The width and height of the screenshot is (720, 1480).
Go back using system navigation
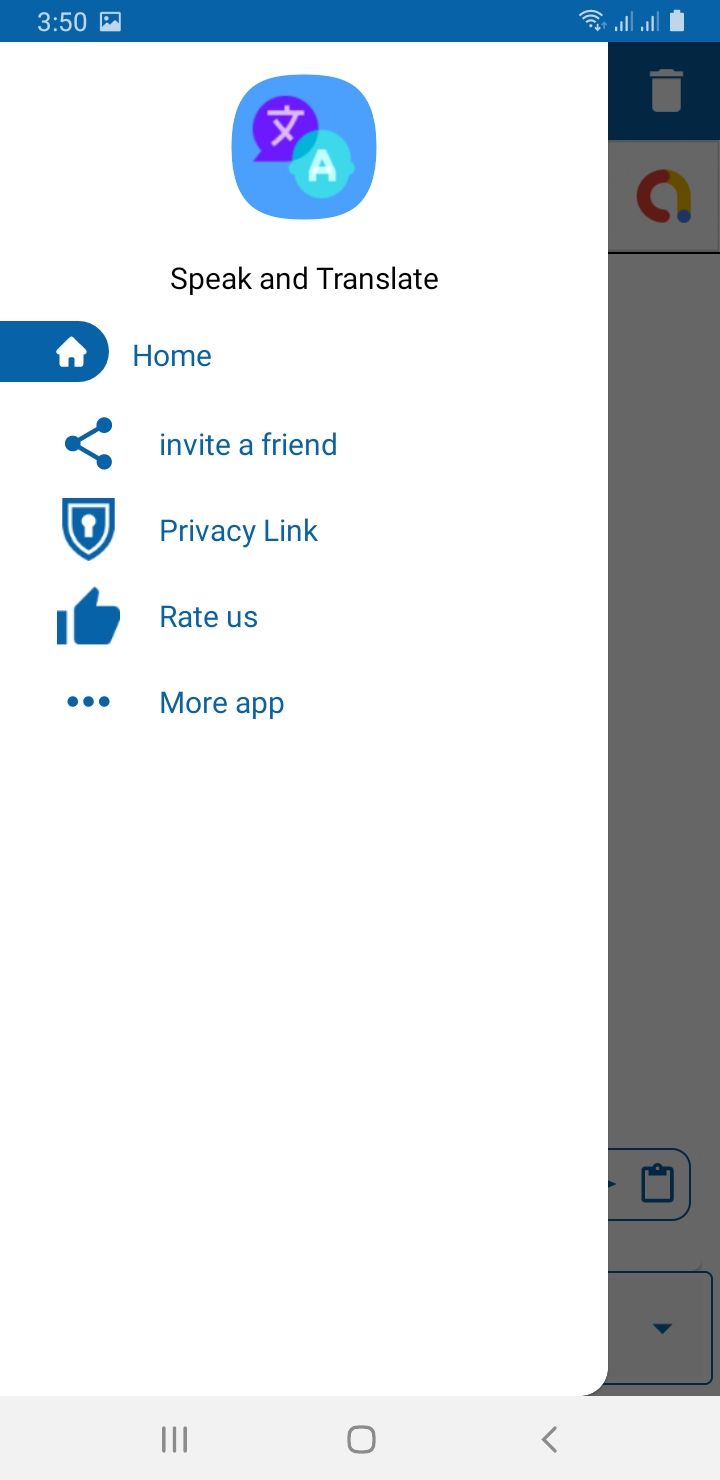click(548, 1439)
